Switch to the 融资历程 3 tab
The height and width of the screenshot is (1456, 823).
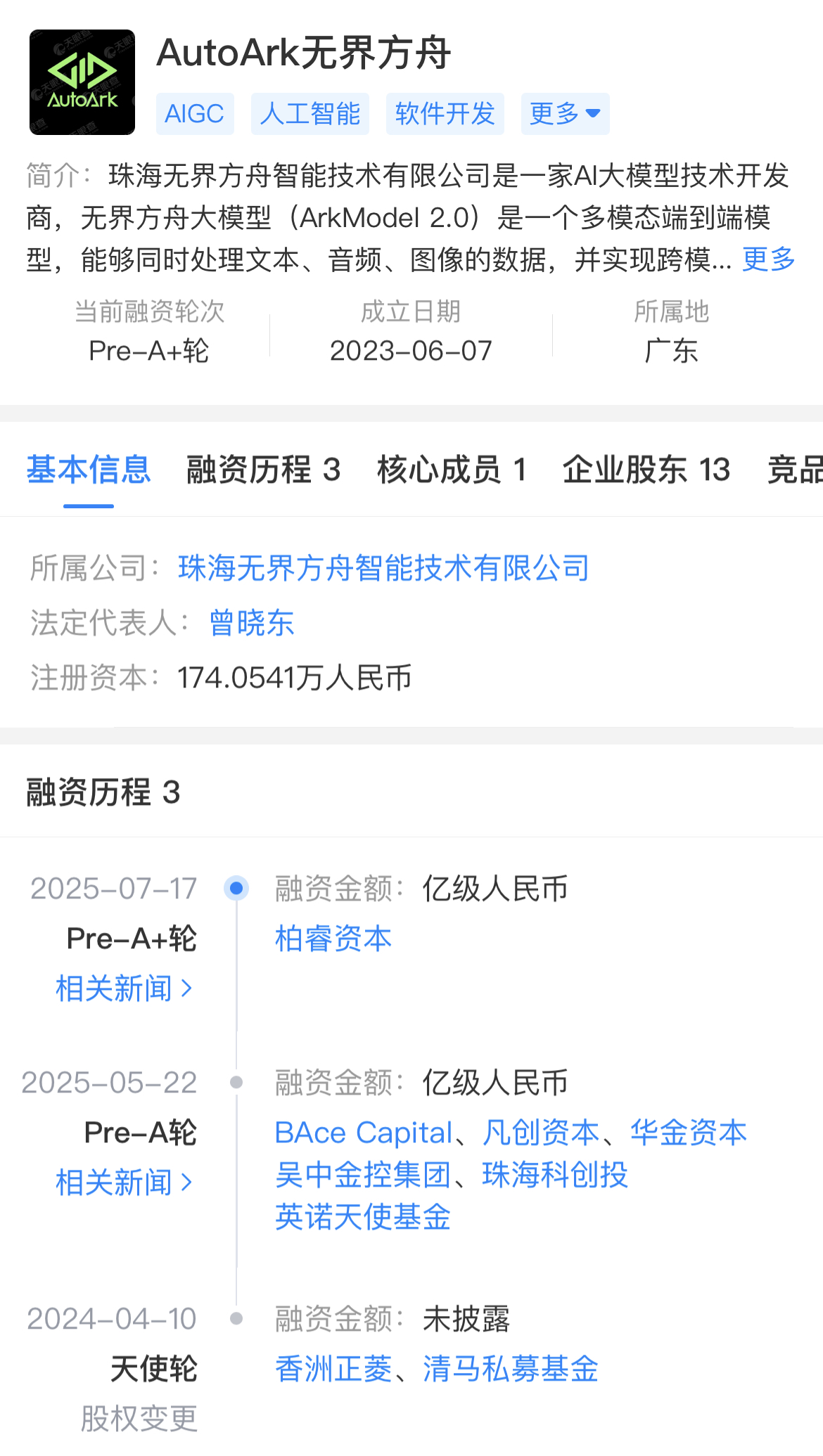(263, 470)
